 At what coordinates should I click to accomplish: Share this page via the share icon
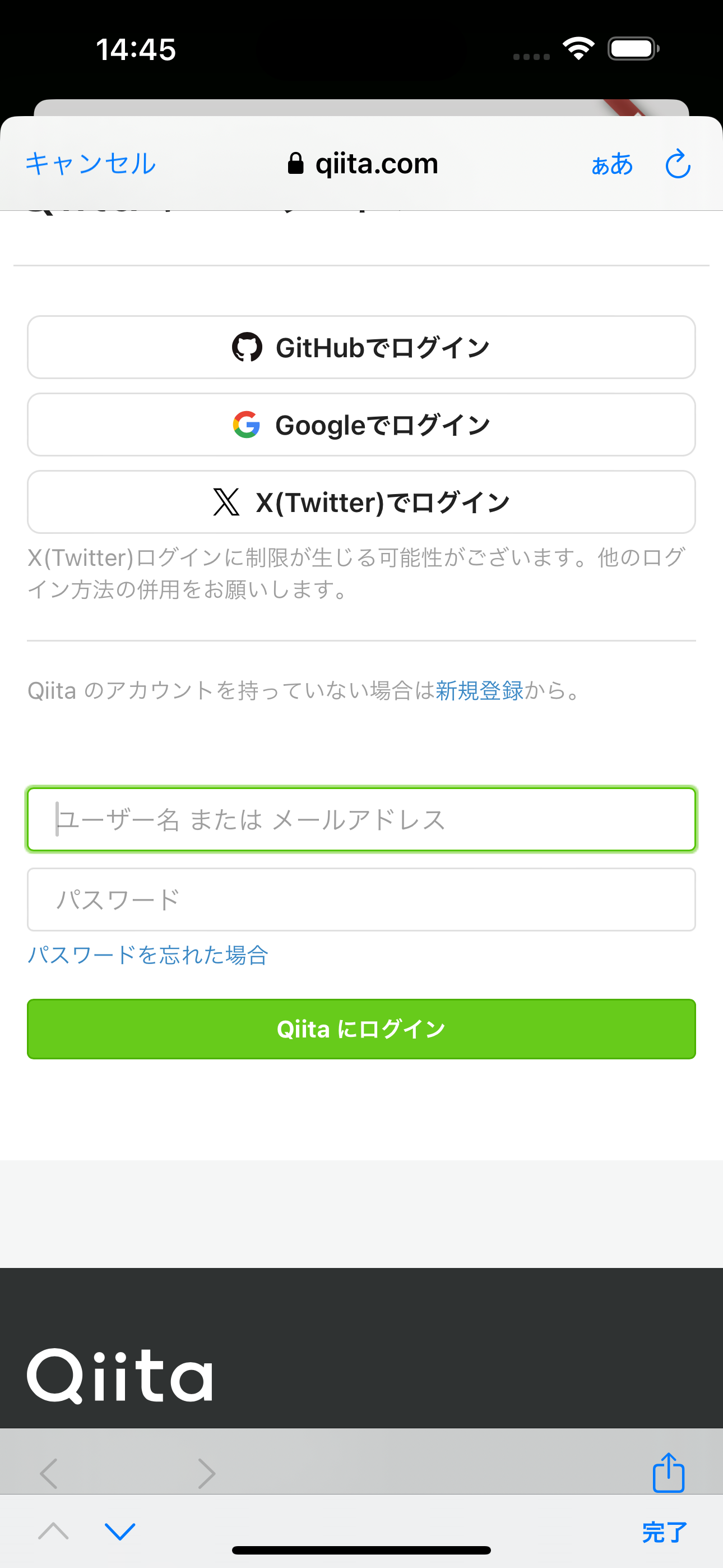tap(668, 1472)
